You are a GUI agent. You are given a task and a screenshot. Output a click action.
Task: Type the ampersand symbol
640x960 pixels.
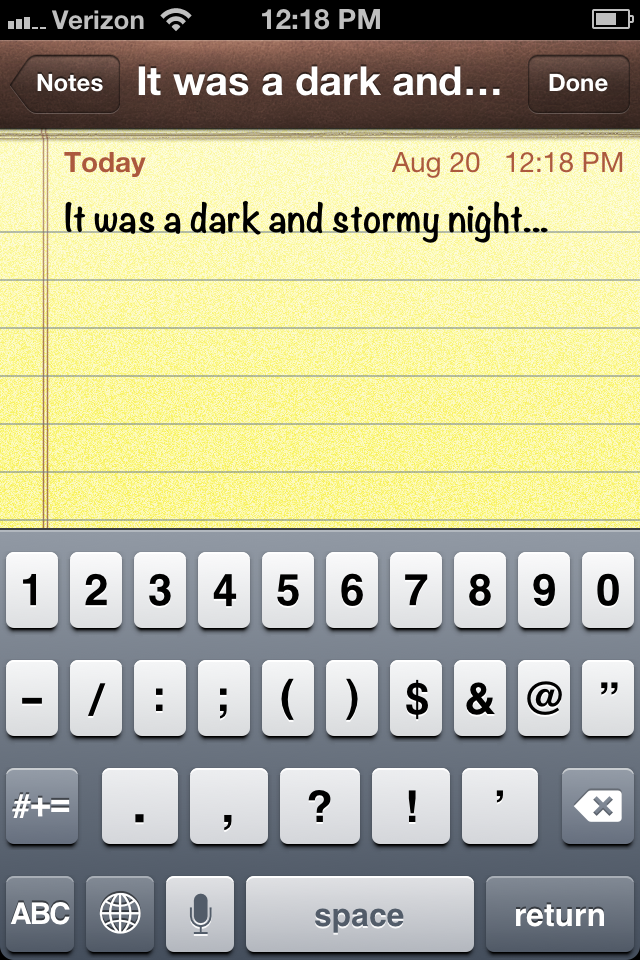click(480, 698)
